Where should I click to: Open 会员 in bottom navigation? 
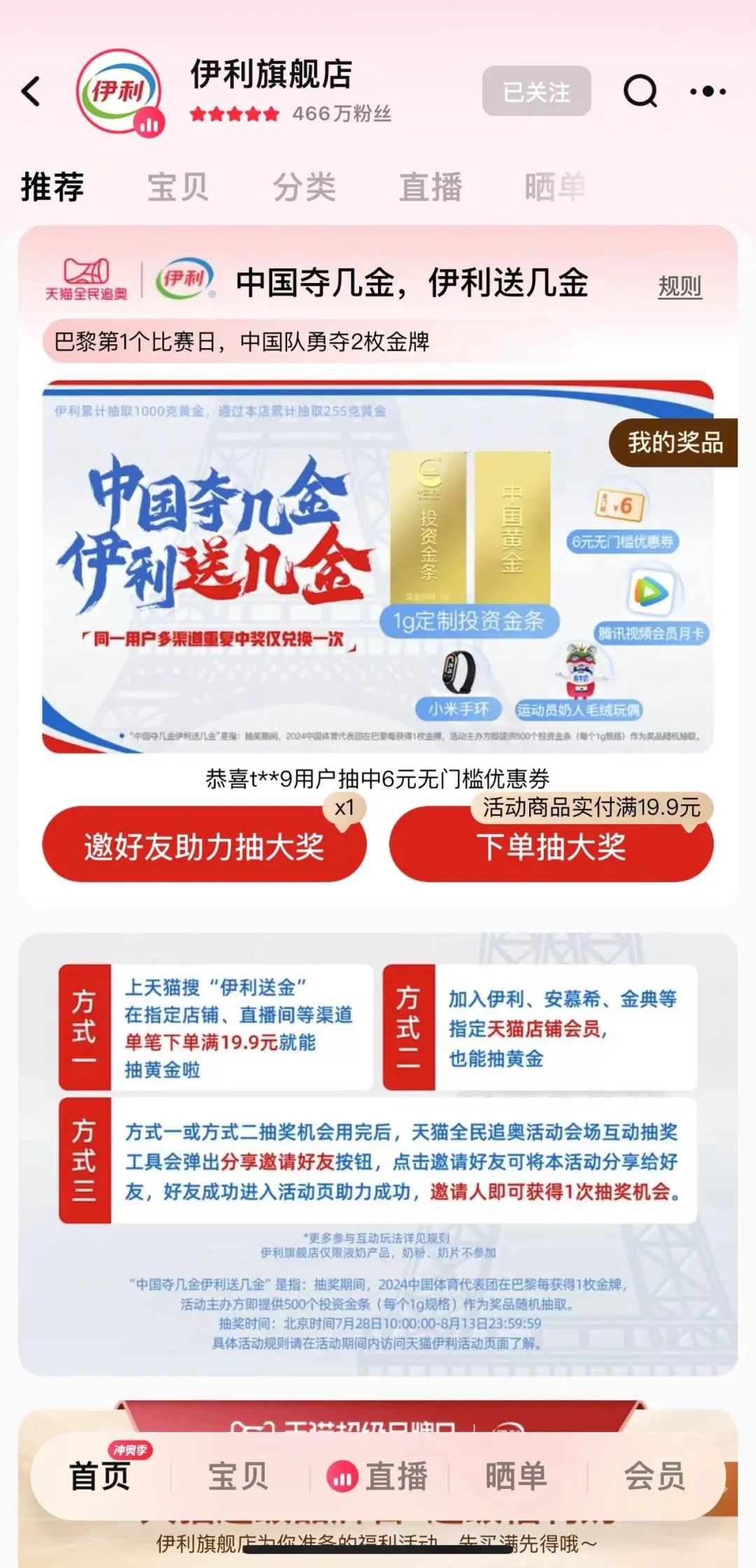coord(654,1476)
